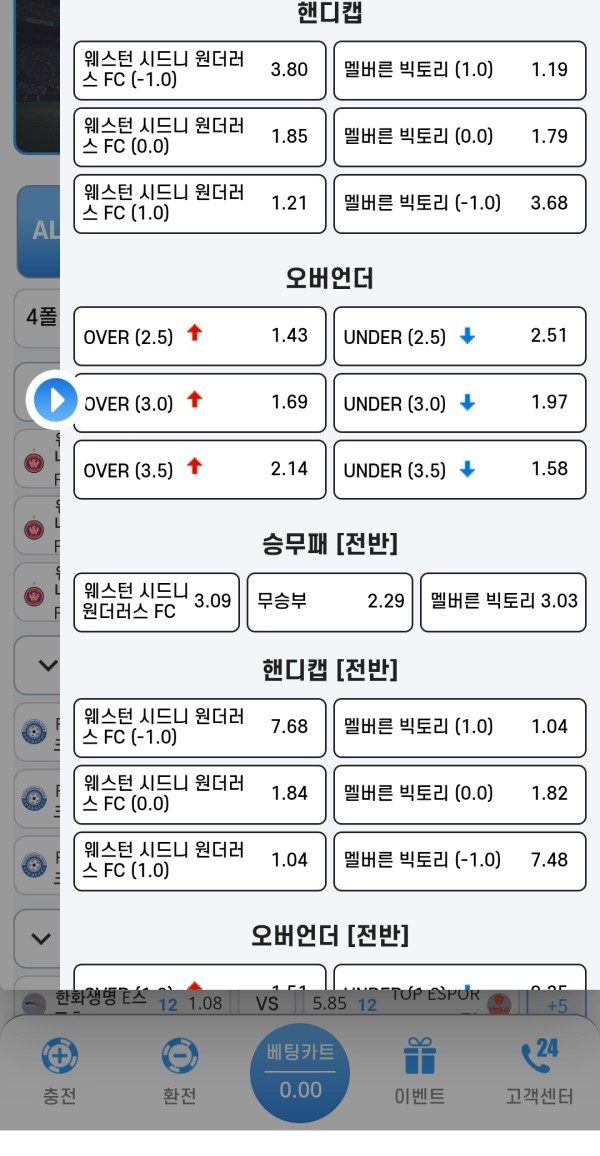This screenshot has width=600, height=1156.
Task: Bet on 멜버른 빅토리 first-half win 3.03
Action: click(x=502, y=601)
